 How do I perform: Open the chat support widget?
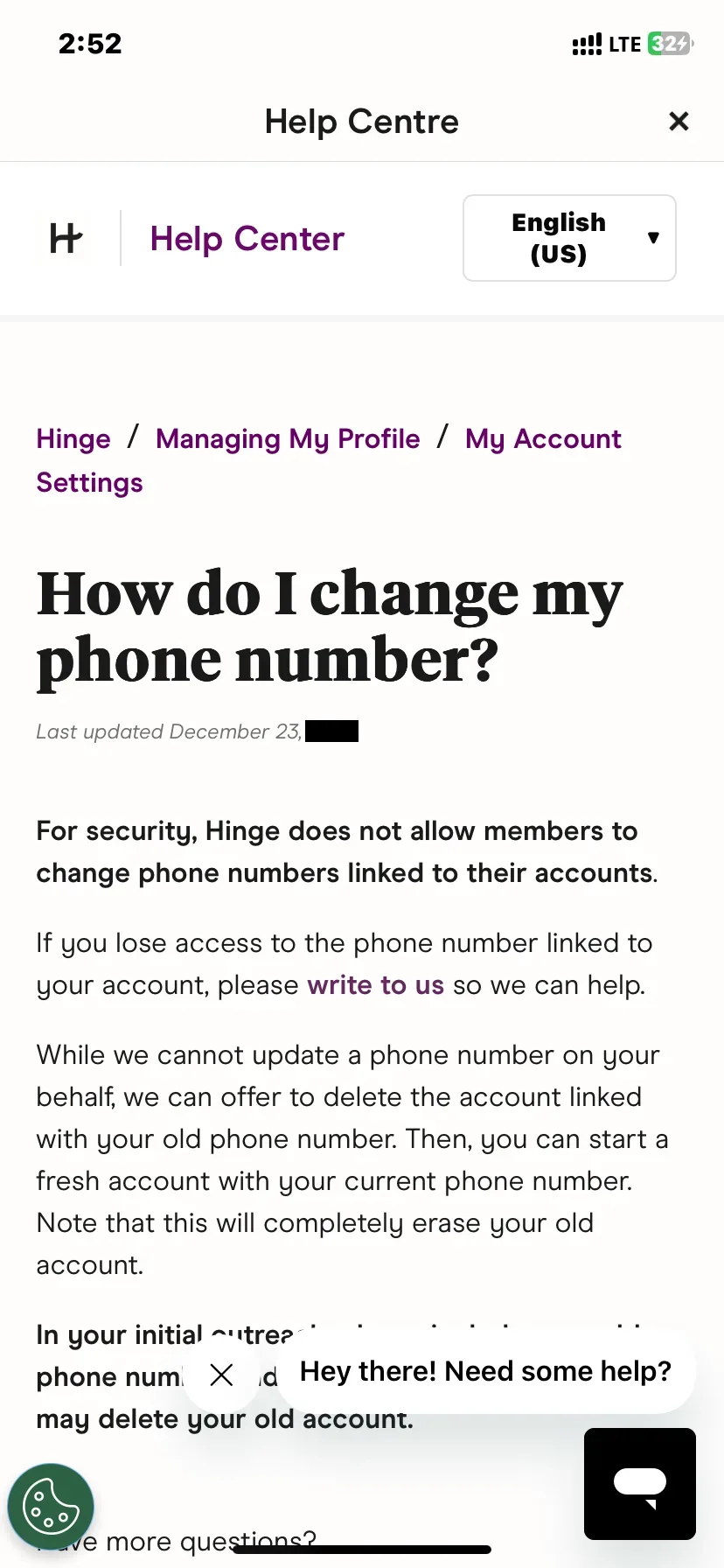[x=640, y=1484]
